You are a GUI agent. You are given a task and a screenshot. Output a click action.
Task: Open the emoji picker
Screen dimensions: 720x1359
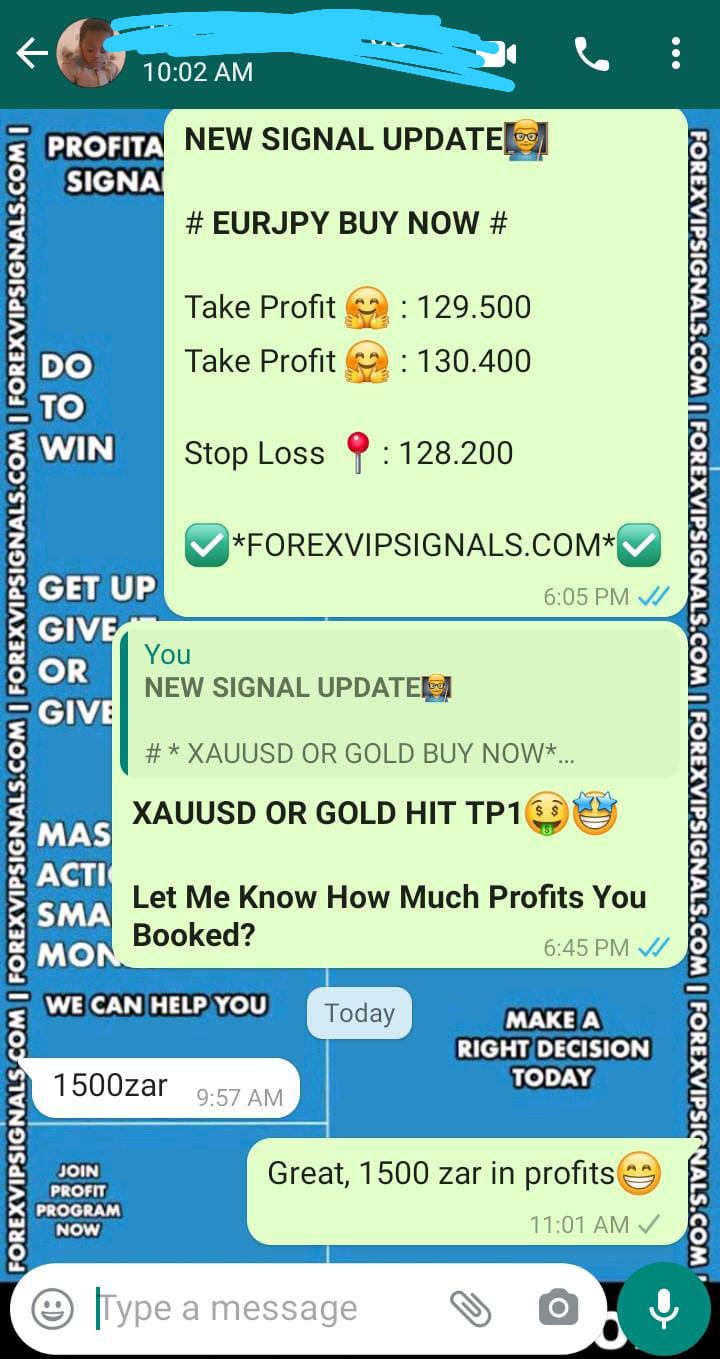coord(52,1308)
